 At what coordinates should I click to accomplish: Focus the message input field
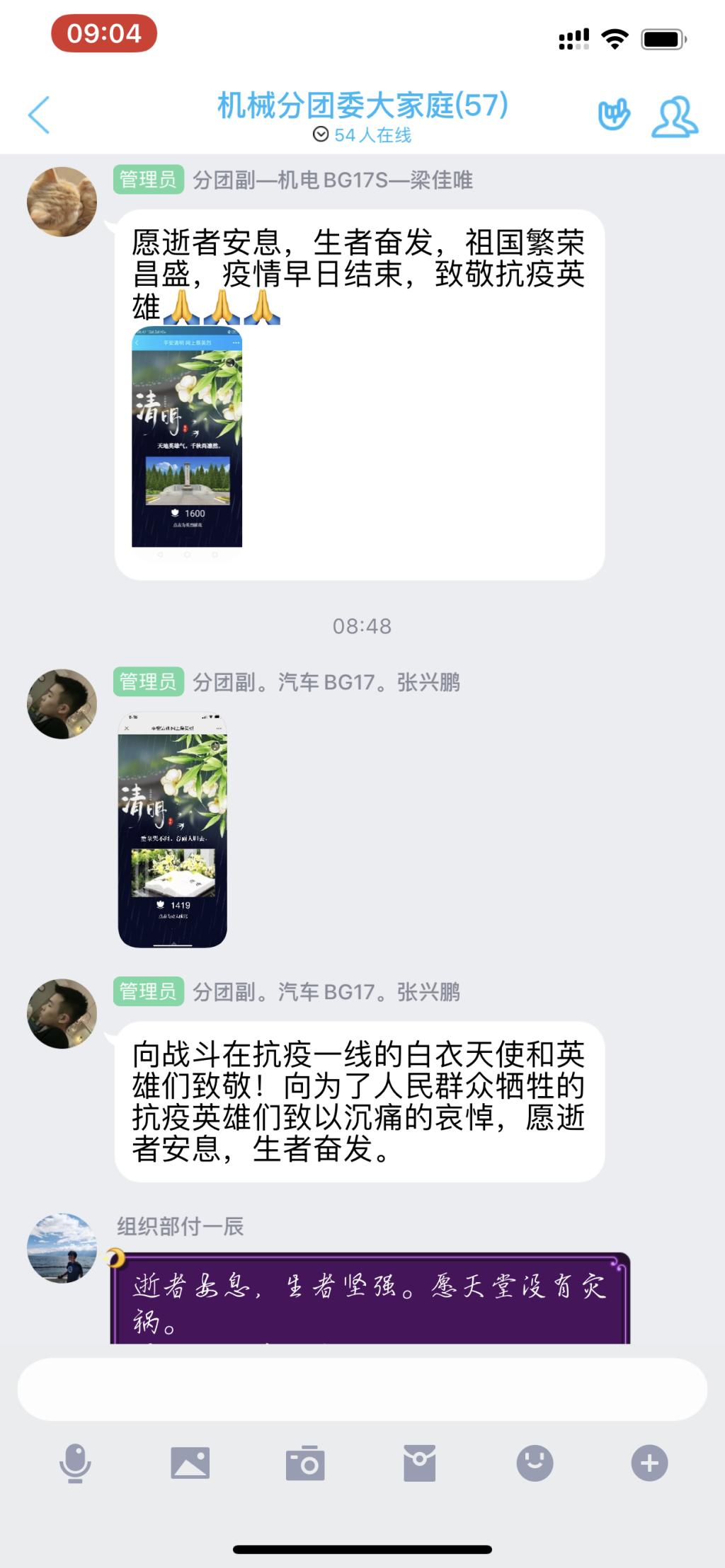pos(362,1389)
